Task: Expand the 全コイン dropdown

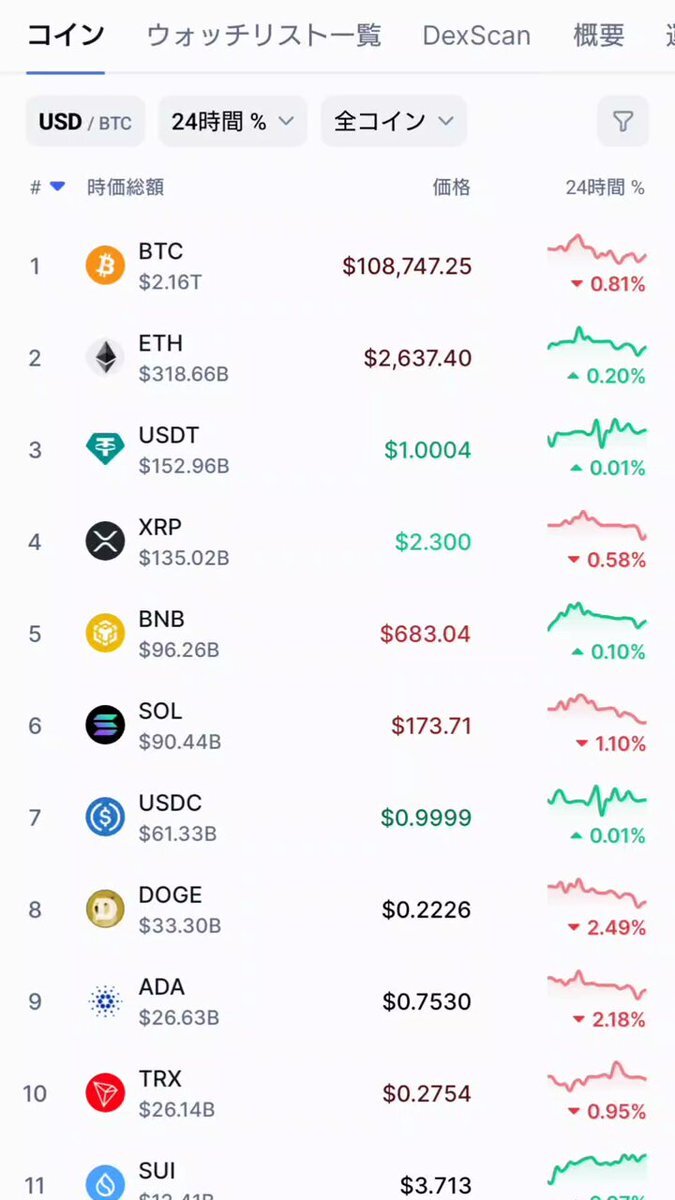Action: pos(394,122)
